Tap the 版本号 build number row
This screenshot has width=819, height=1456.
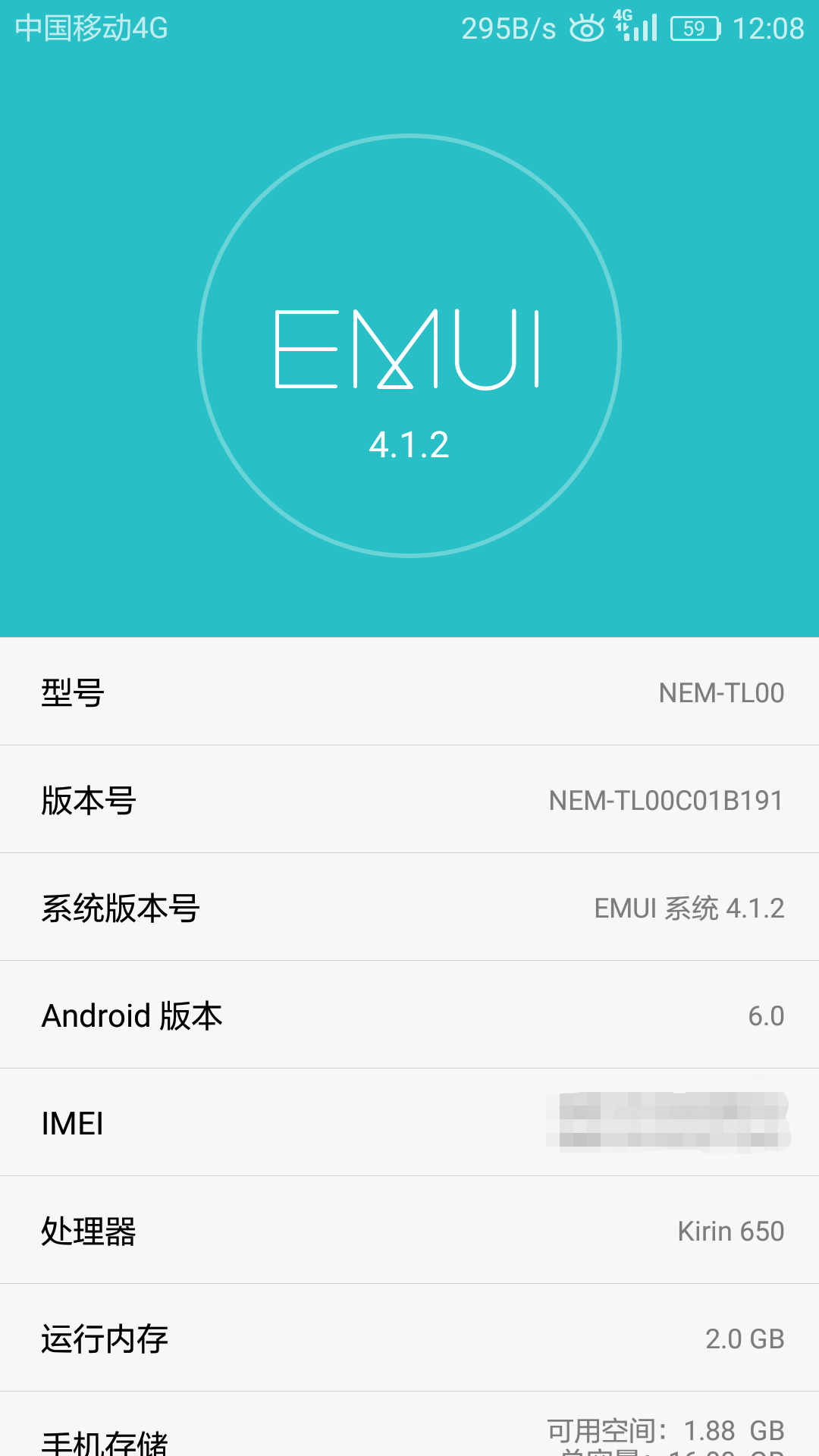(409, 800)
